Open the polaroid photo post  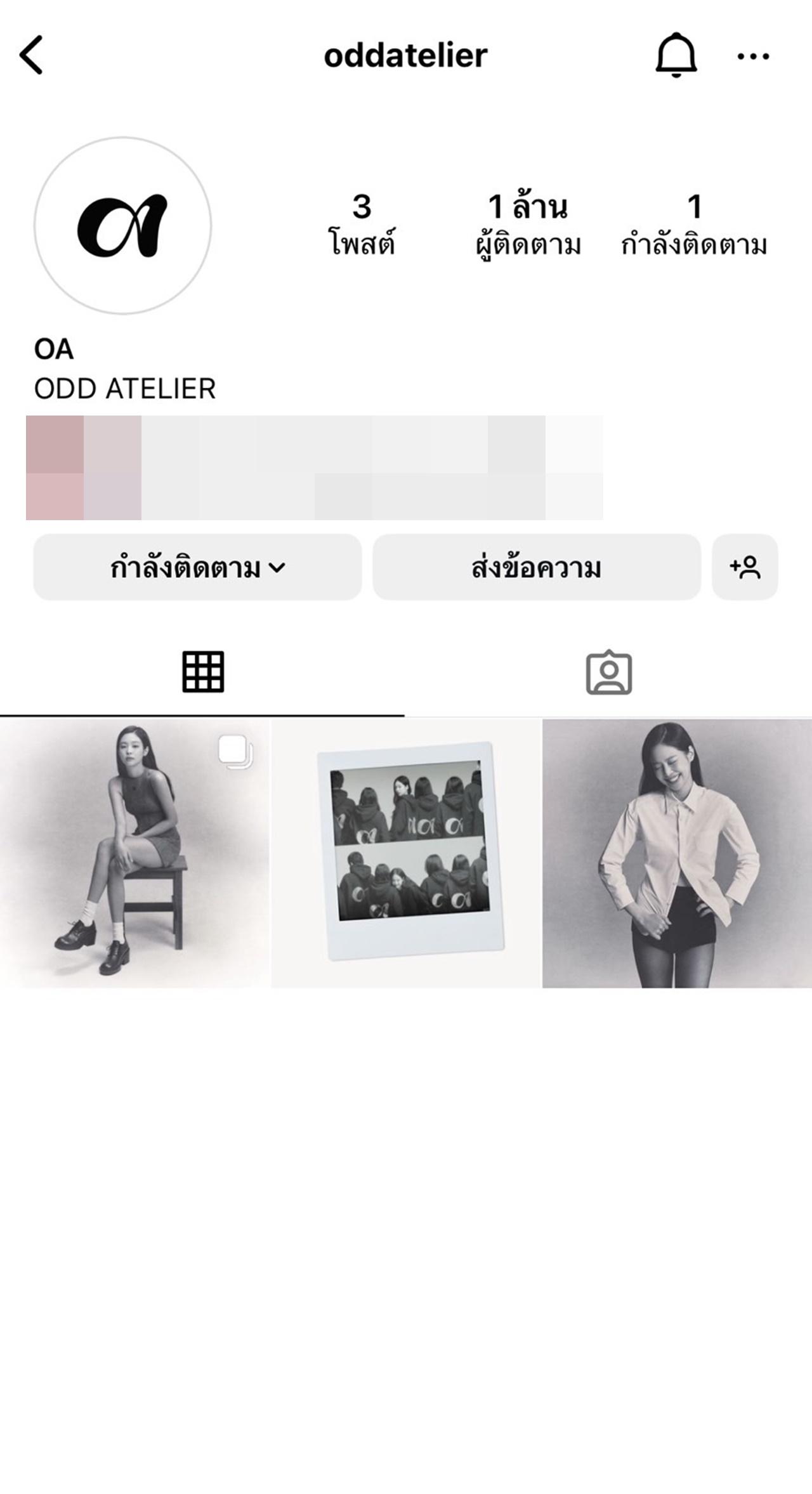[406, 853]
